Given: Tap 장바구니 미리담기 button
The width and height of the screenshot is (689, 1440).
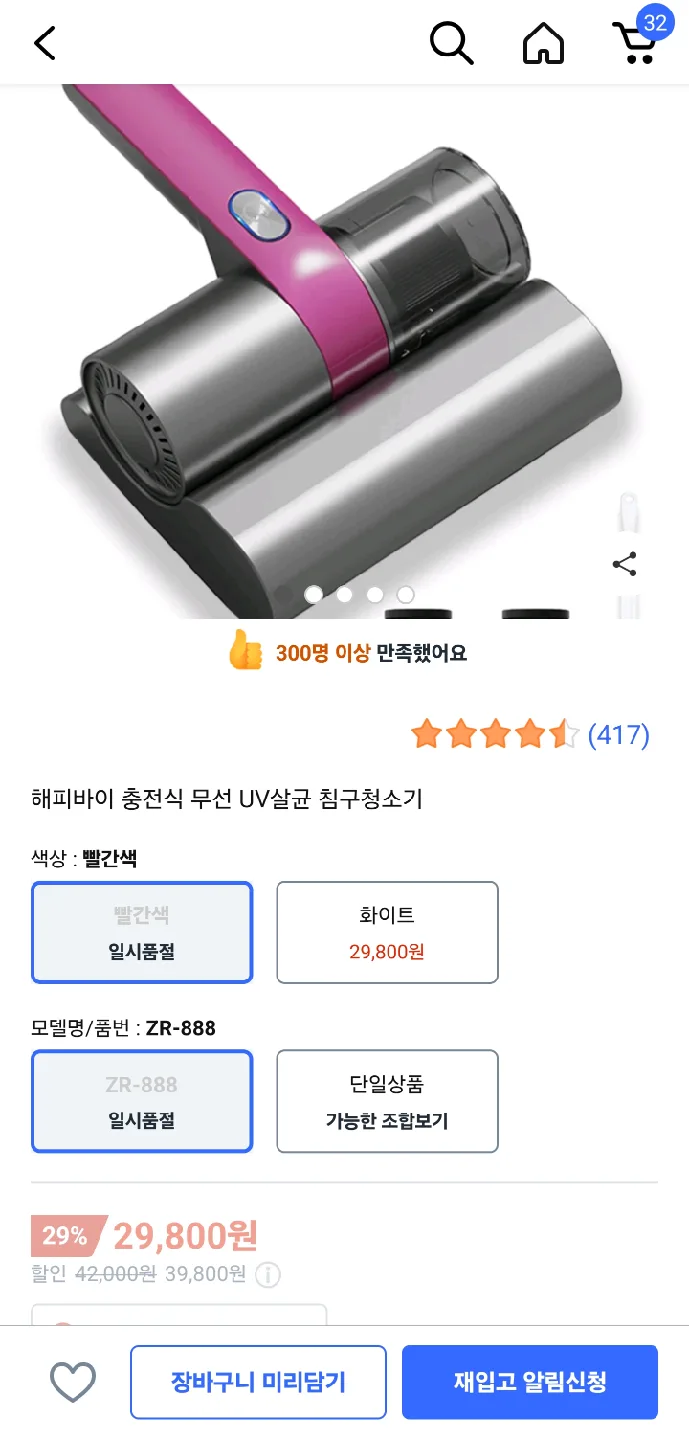Looking at the screenshot, I should (258, 1382).
